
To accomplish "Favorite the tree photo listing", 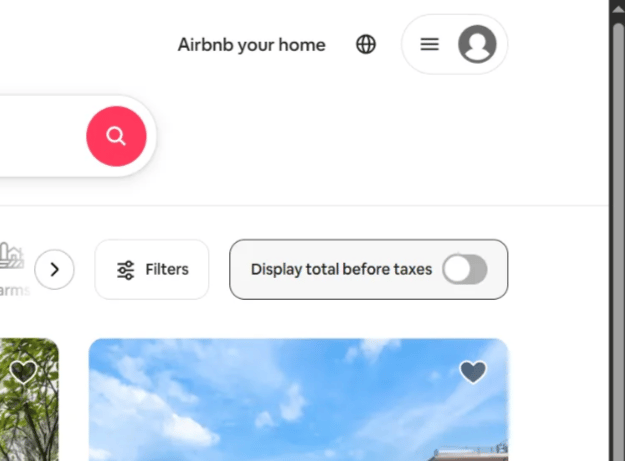I will coord(23,372).
